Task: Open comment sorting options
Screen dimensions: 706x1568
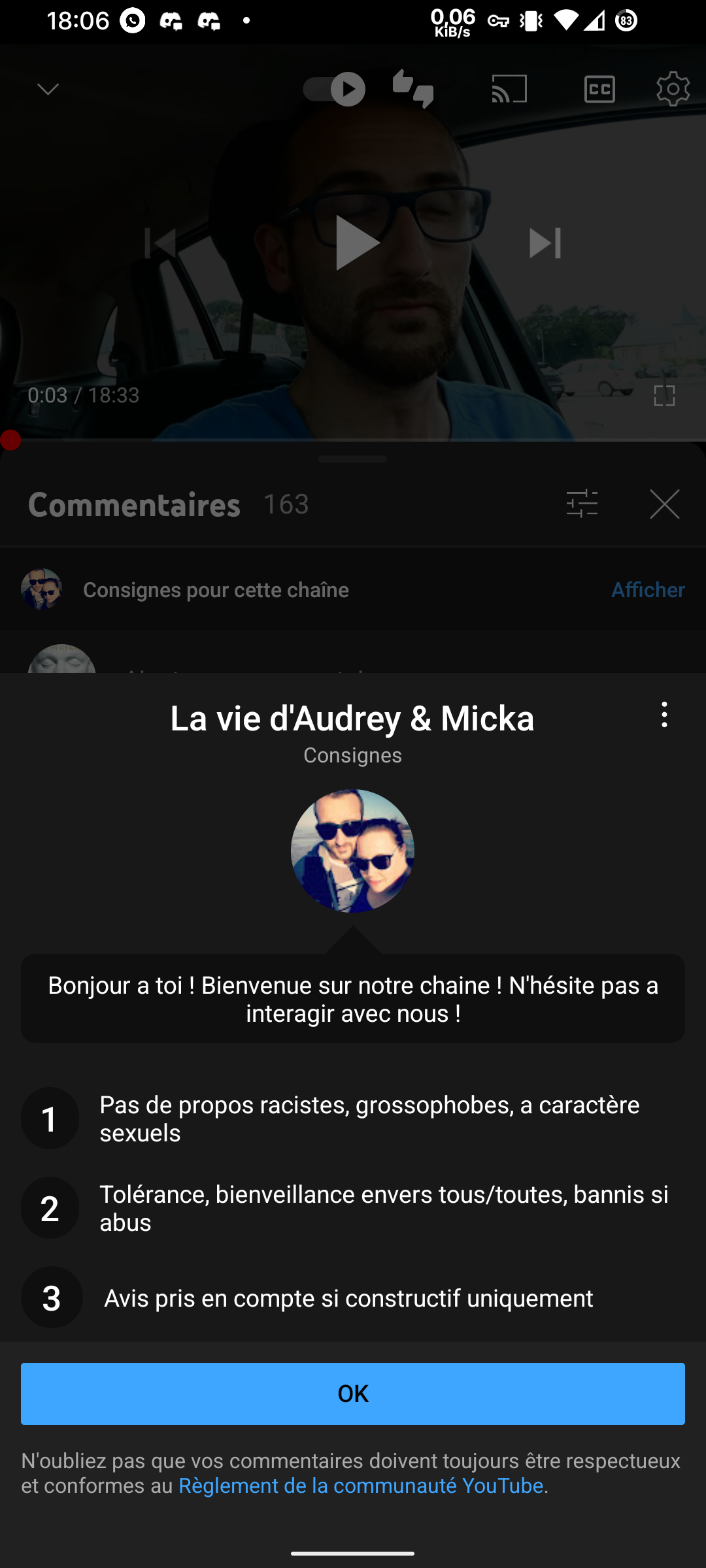Action: pyautogui.click(x=582, y=504)
